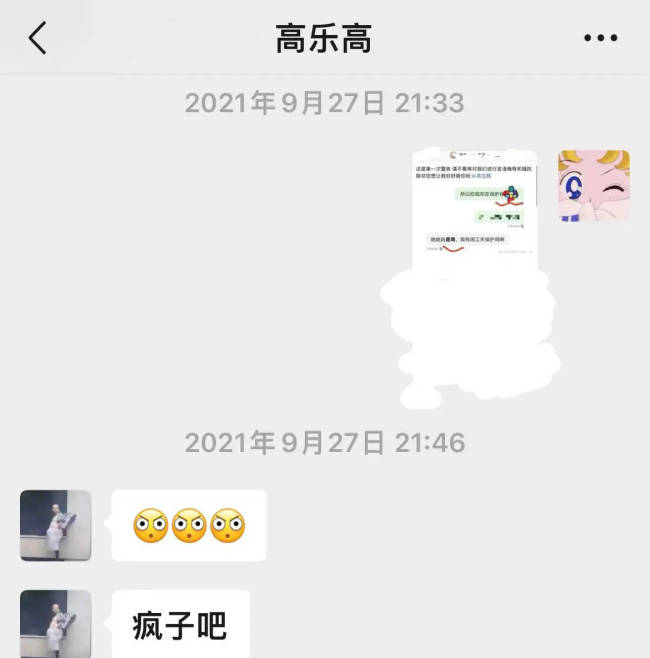The image size is (650, 658).
Task: Open the sent screenshot image message
Action: (475, 213)
